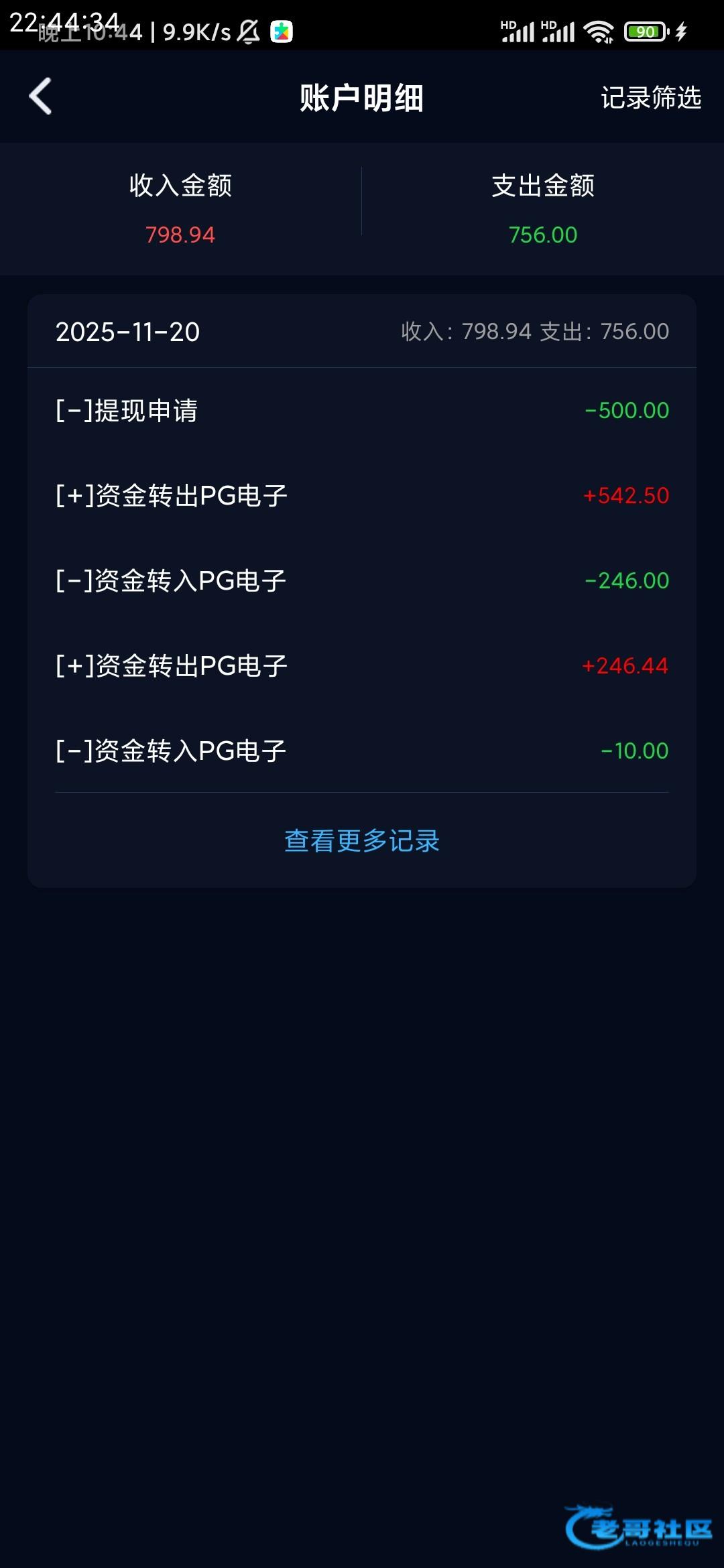
Task: Go back from the 账户明细 page
Action: (41, 97)
